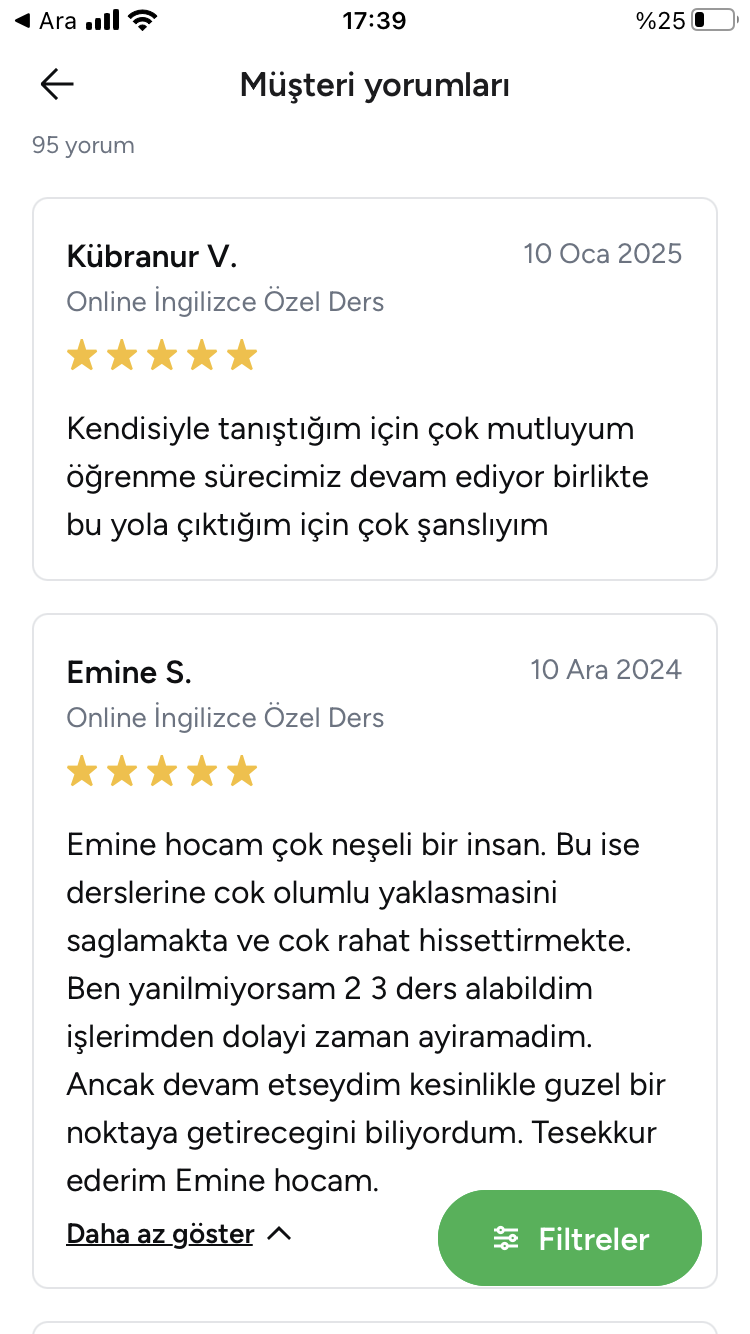
Task: Tap Online İngilizce Özel Ders under Kübranur
Action: pos(225,301)
